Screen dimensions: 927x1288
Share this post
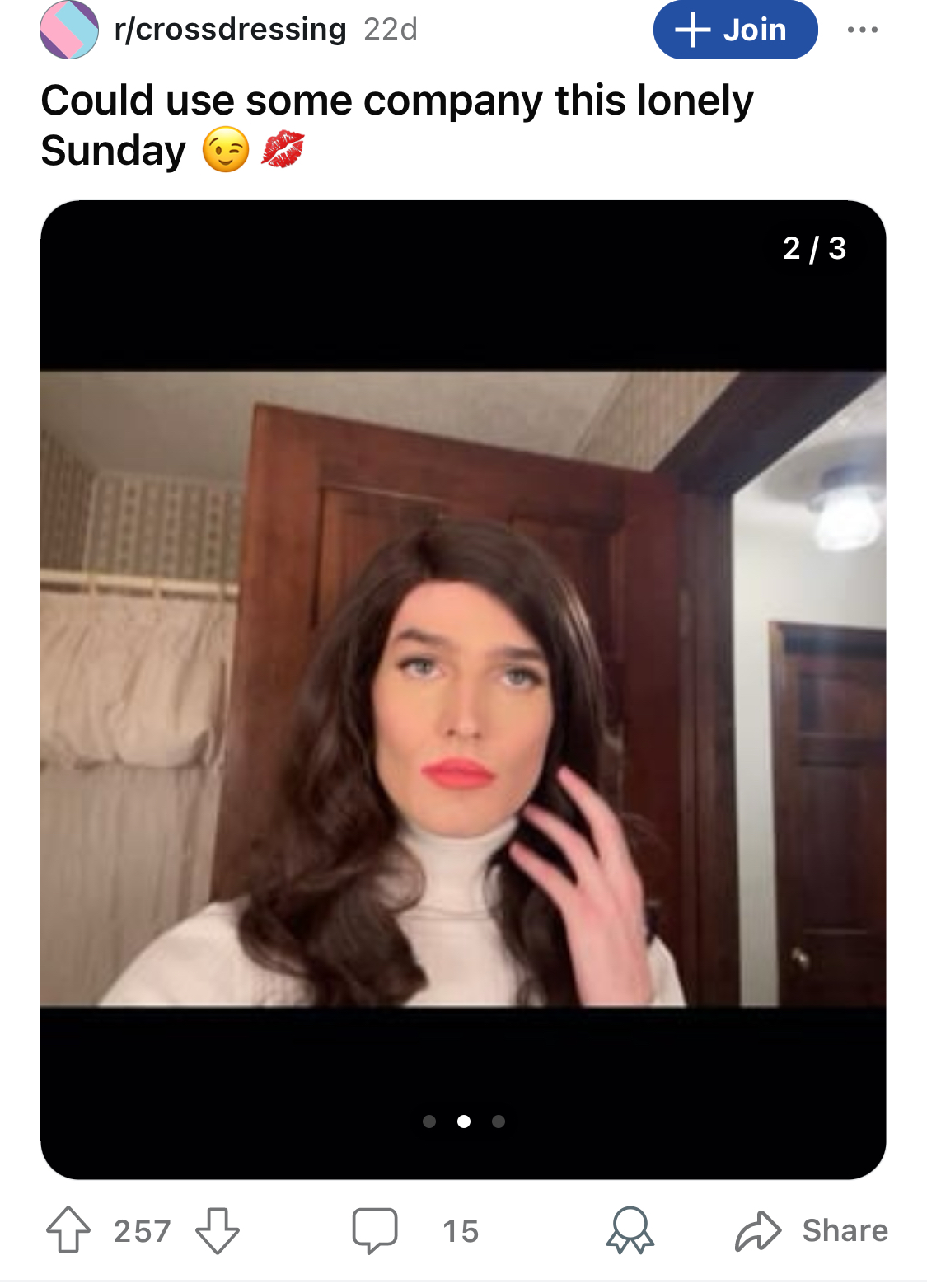812,1230
